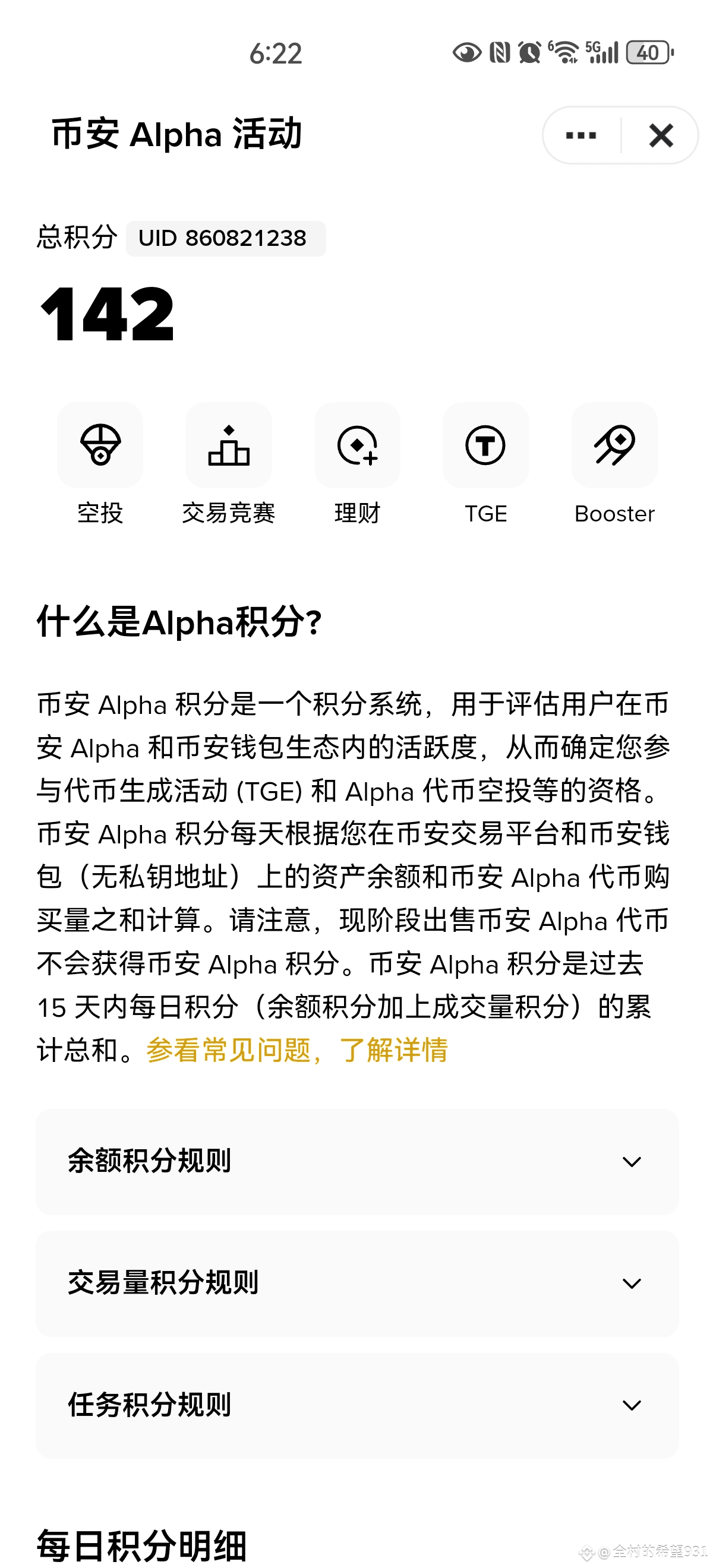Expand 交易量积分规则

[x=357, y=1283]
